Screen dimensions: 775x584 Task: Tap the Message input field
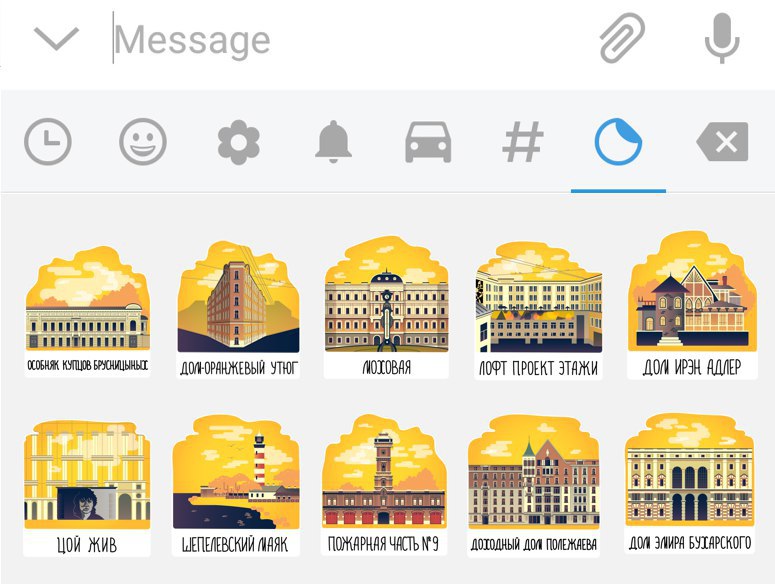(340, 41)
